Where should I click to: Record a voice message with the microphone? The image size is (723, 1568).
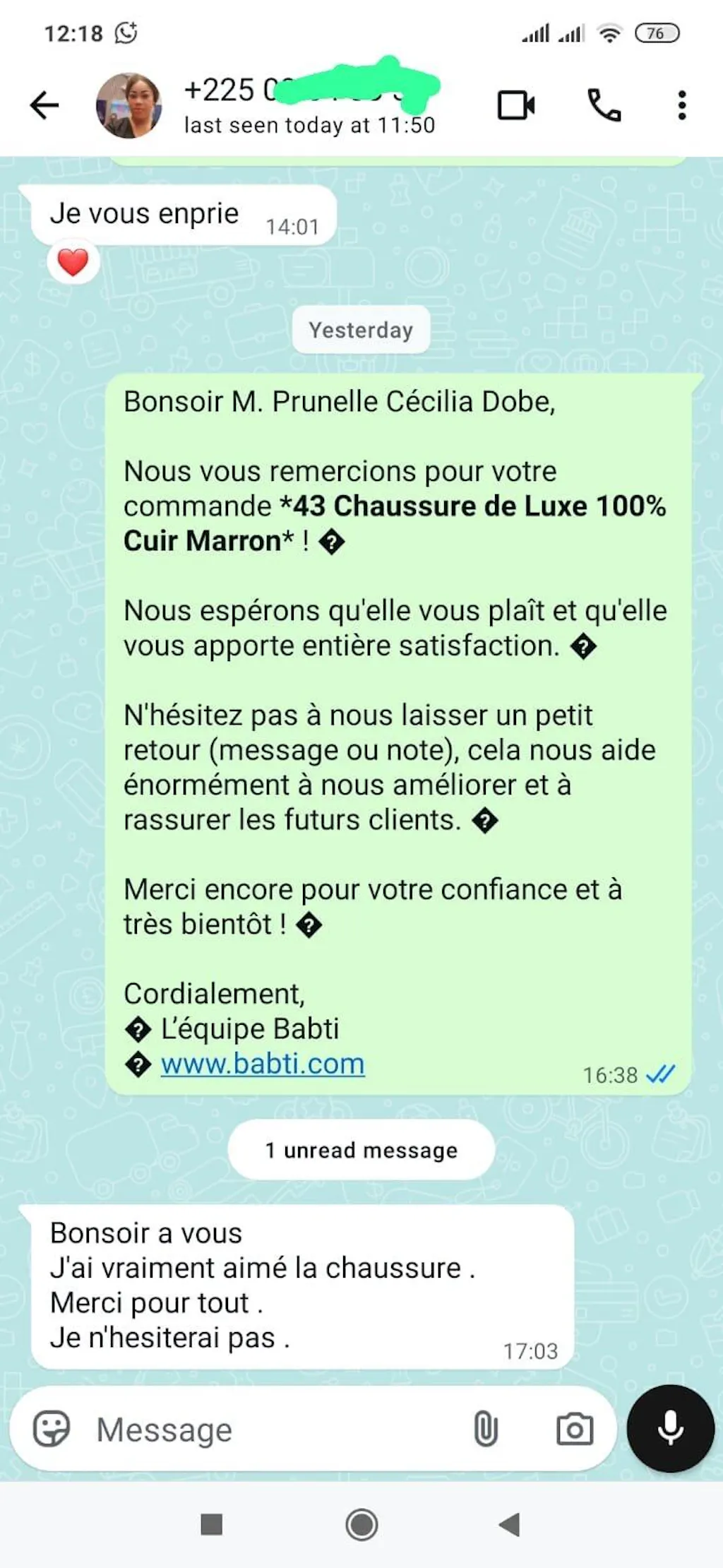670,1428
